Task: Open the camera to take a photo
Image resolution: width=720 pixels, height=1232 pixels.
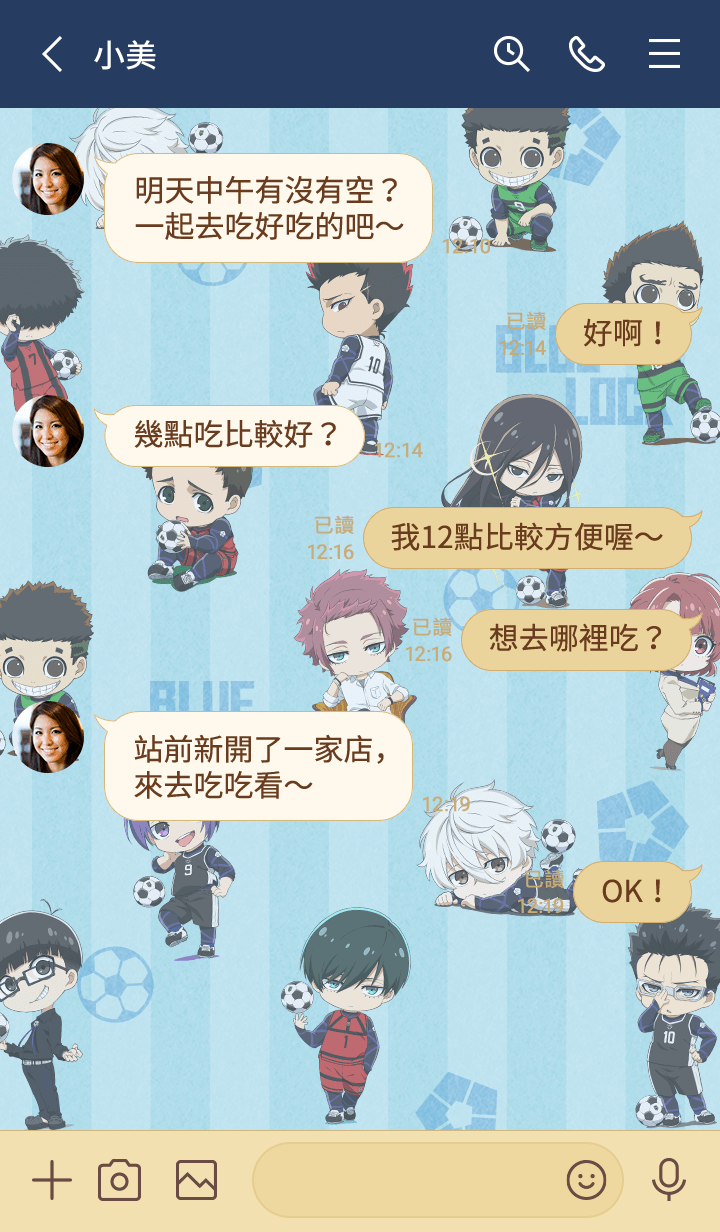Action: pyautogui.click(x=119, y=1181)
